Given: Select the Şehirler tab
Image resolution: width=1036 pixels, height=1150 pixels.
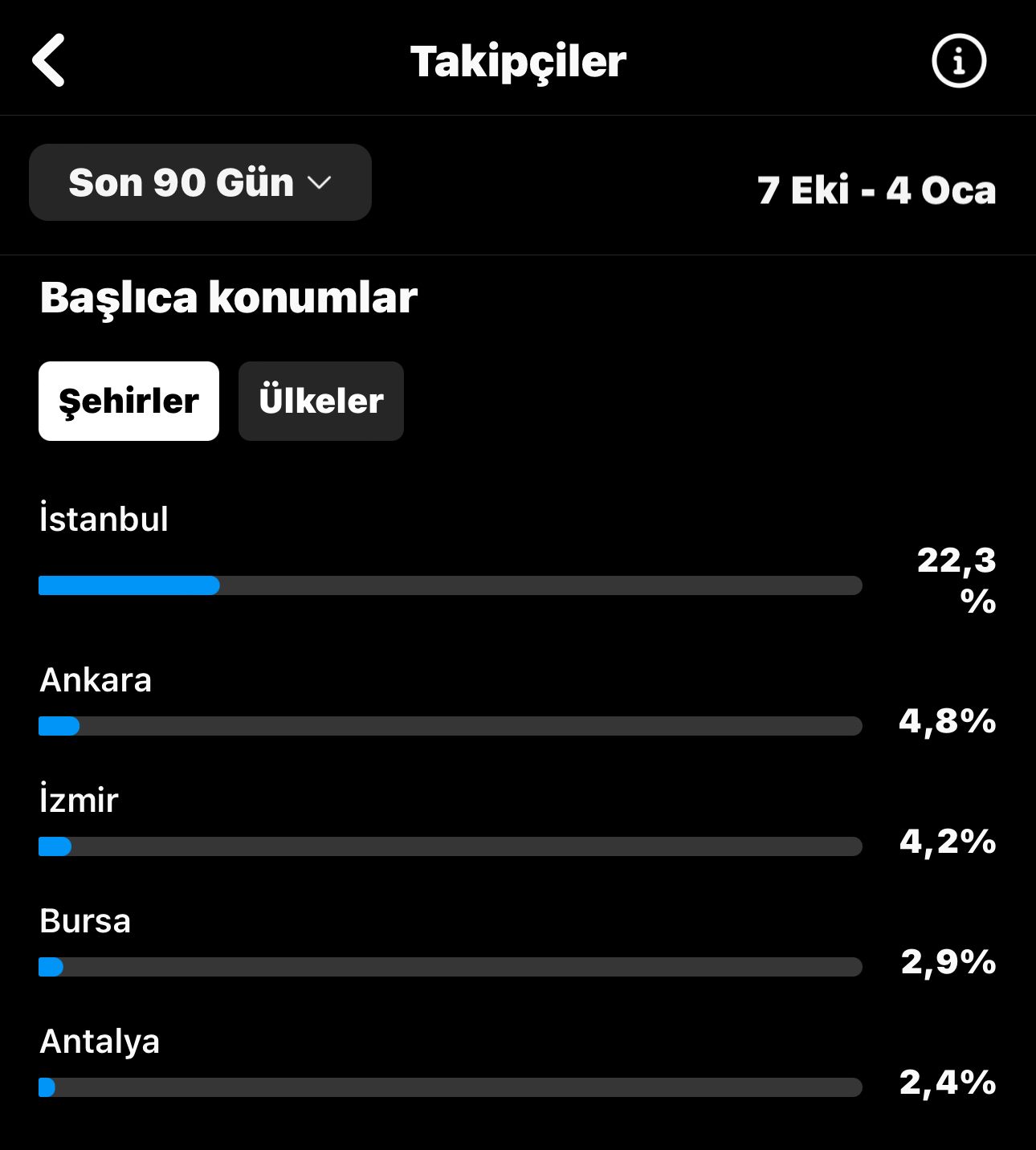Looking at the screenshot, I should [x=128, y=401].
